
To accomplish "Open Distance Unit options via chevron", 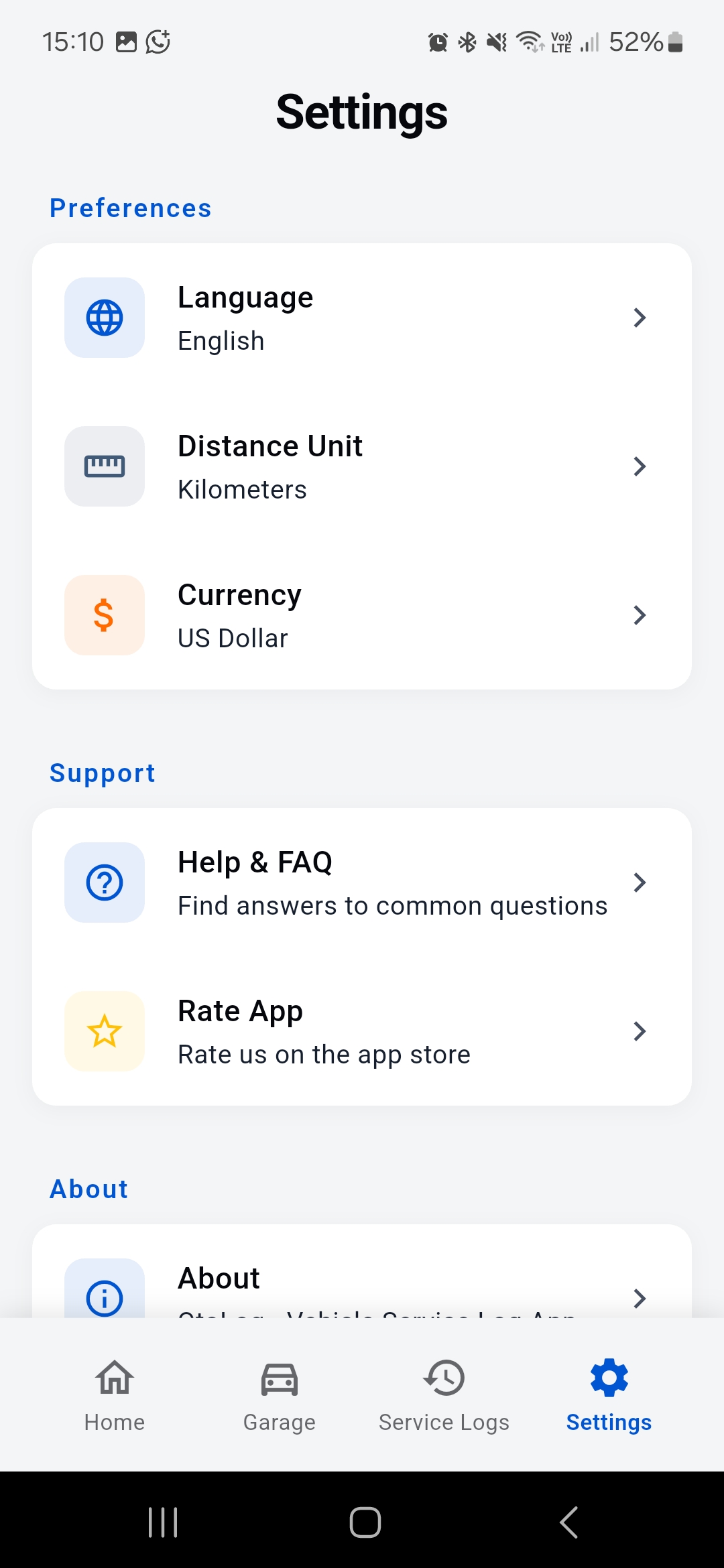I will (x=640, y=466).
